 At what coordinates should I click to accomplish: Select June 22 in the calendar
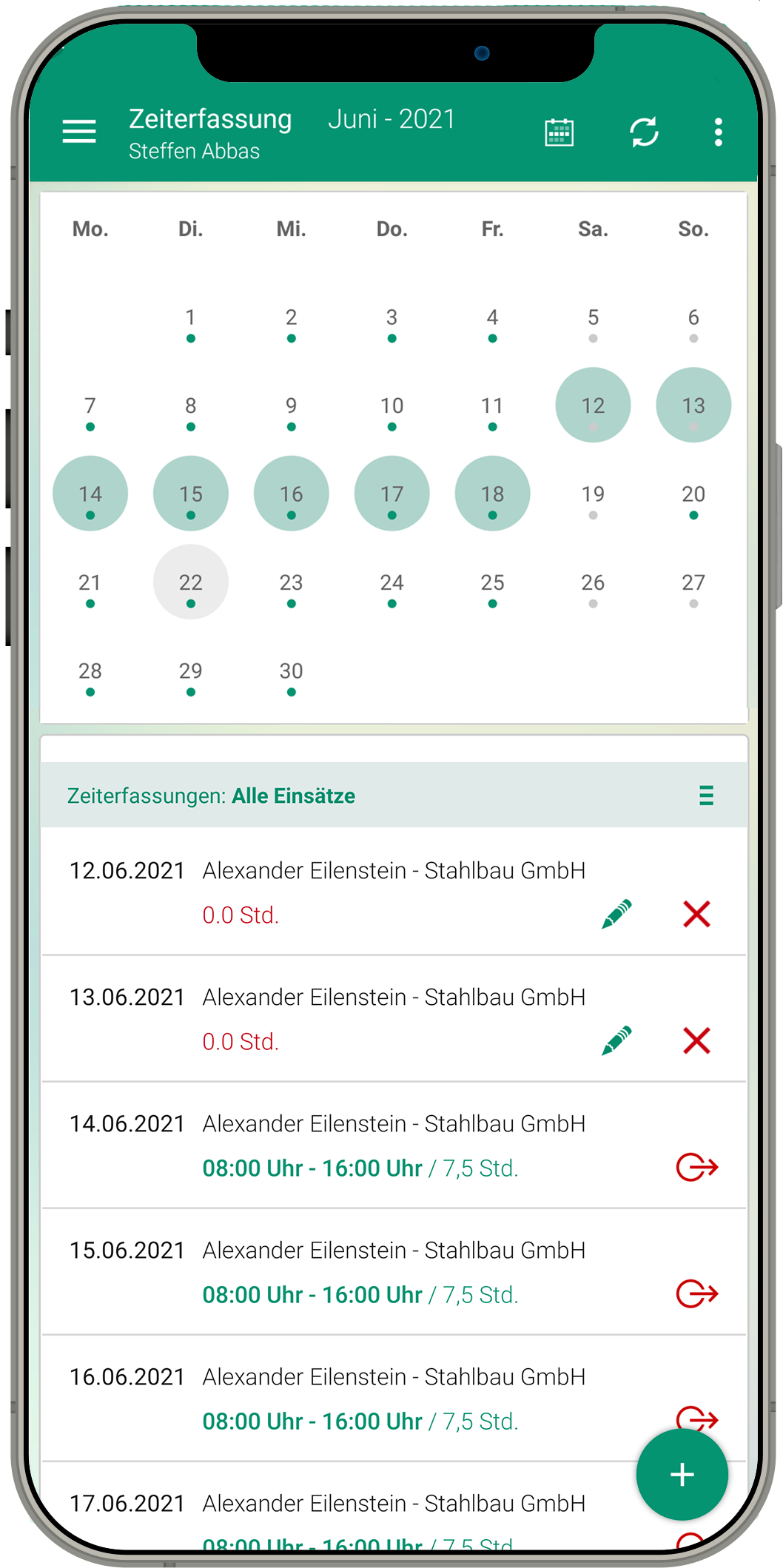(191, 582)
